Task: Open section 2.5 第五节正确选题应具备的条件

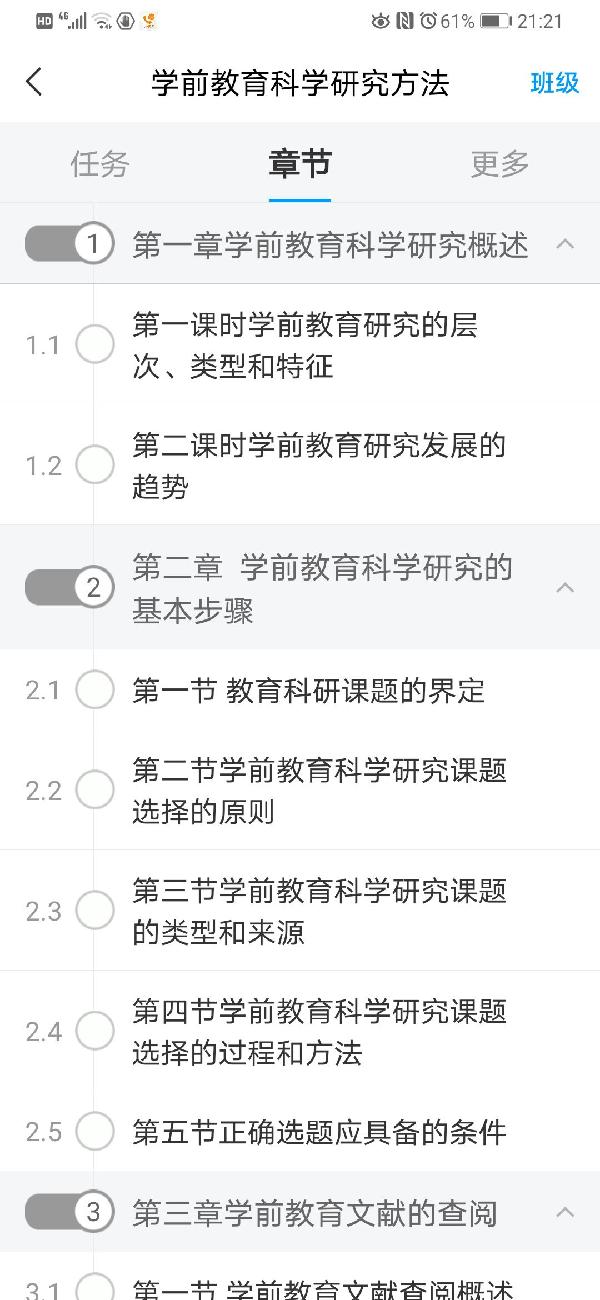Action: [x=319, y=1132]
